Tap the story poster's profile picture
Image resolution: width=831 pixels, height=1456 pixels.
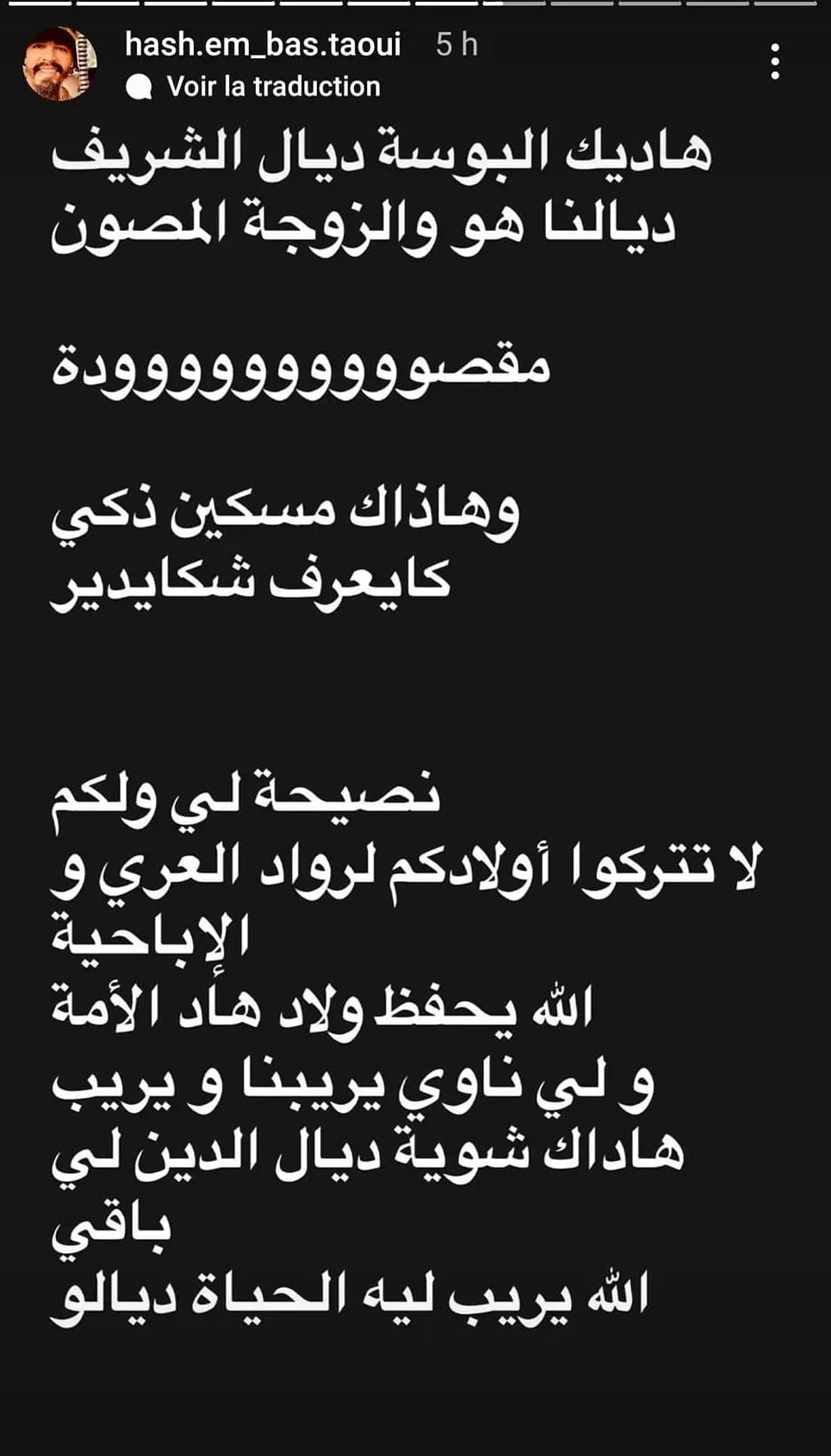(x=60, y=64)
